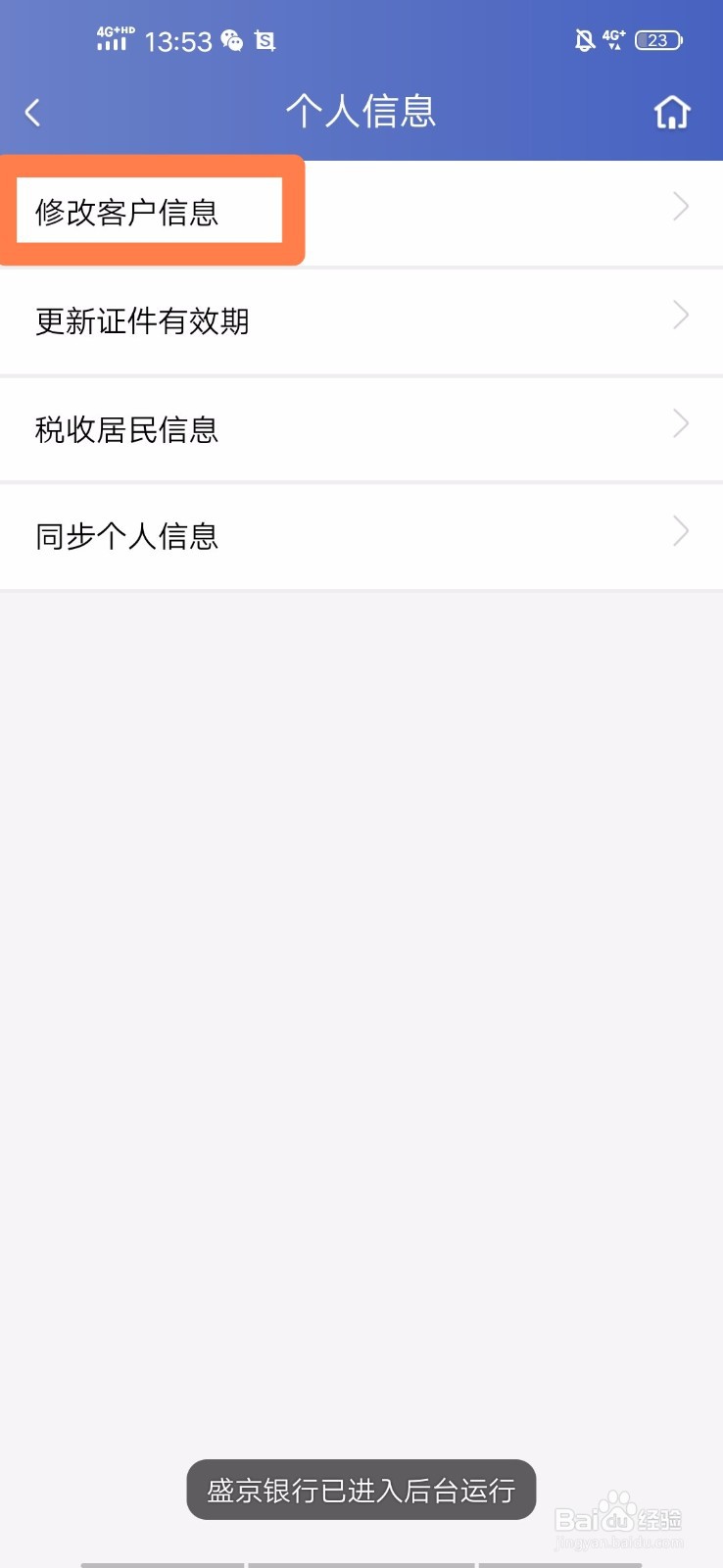Tap the battery level indicator showing 23
Viewport: 723px width, 1568px height.
(658, 40)
